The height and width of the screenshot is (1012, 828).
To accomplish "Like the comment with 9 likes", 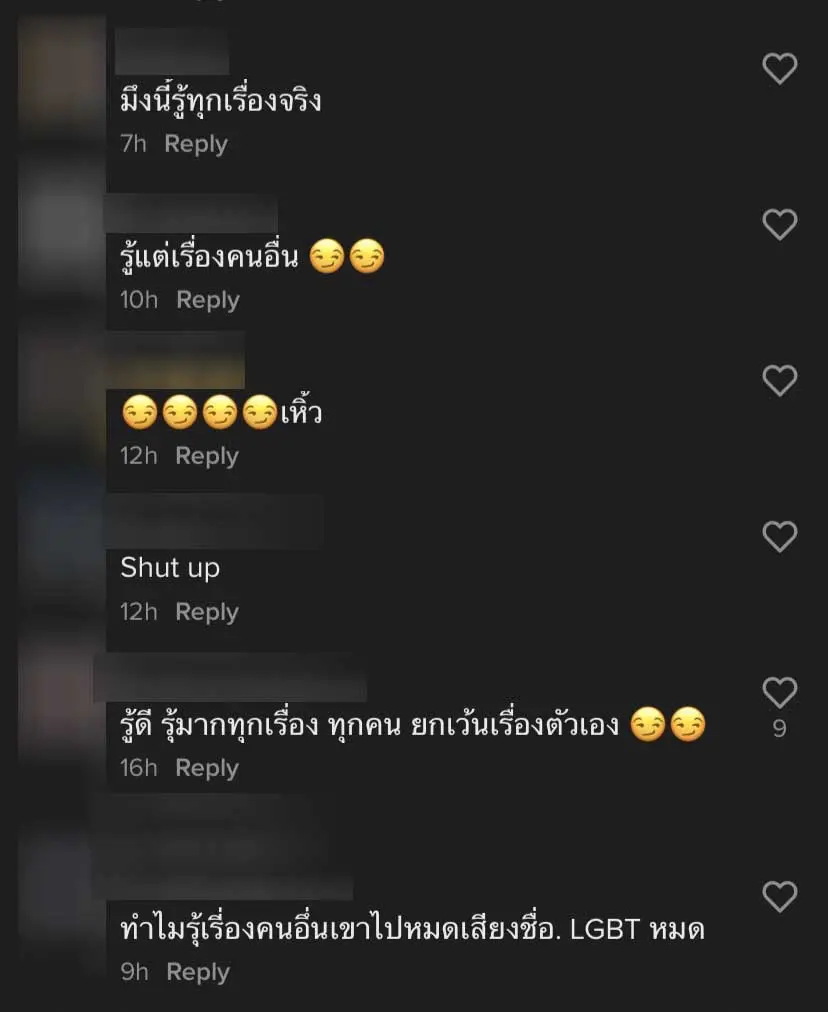I will coord(779,692).
